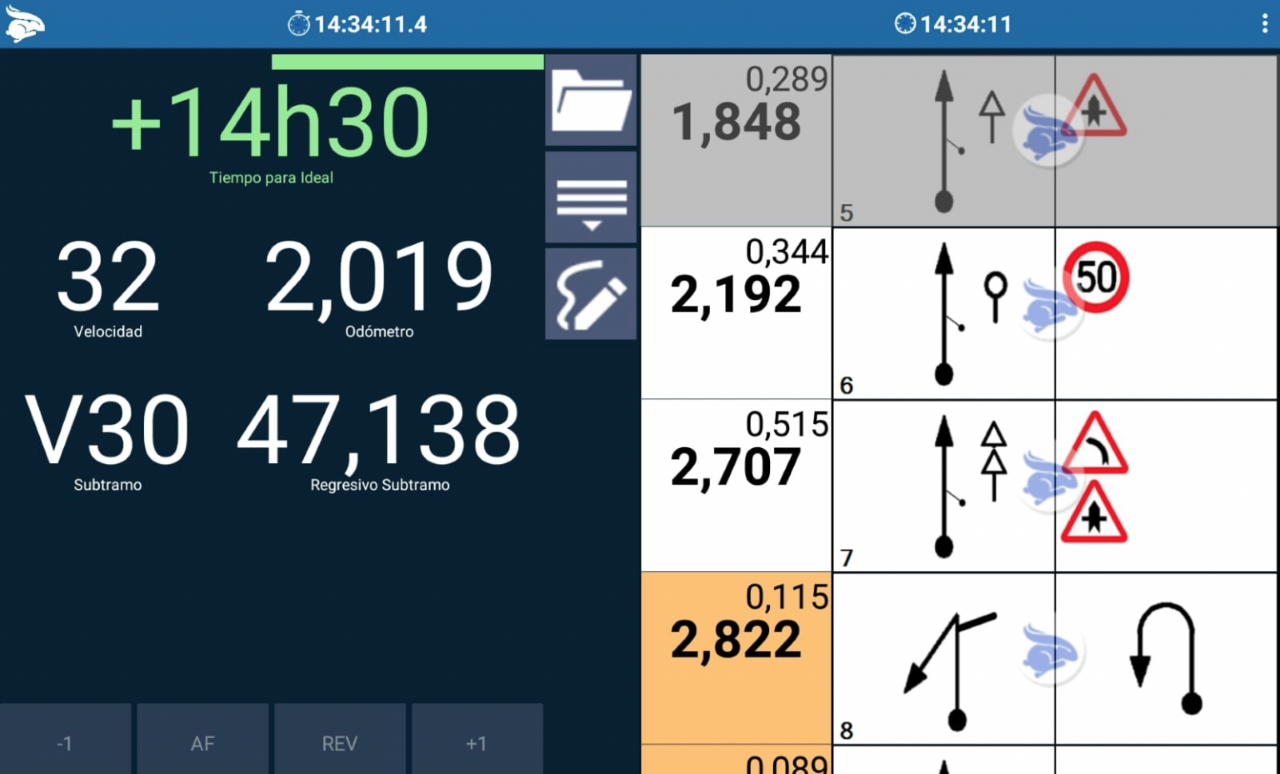This screenshot has height=774, width=1280.
Task: Tap the +1 button
Action: click(x=477, y=741)
